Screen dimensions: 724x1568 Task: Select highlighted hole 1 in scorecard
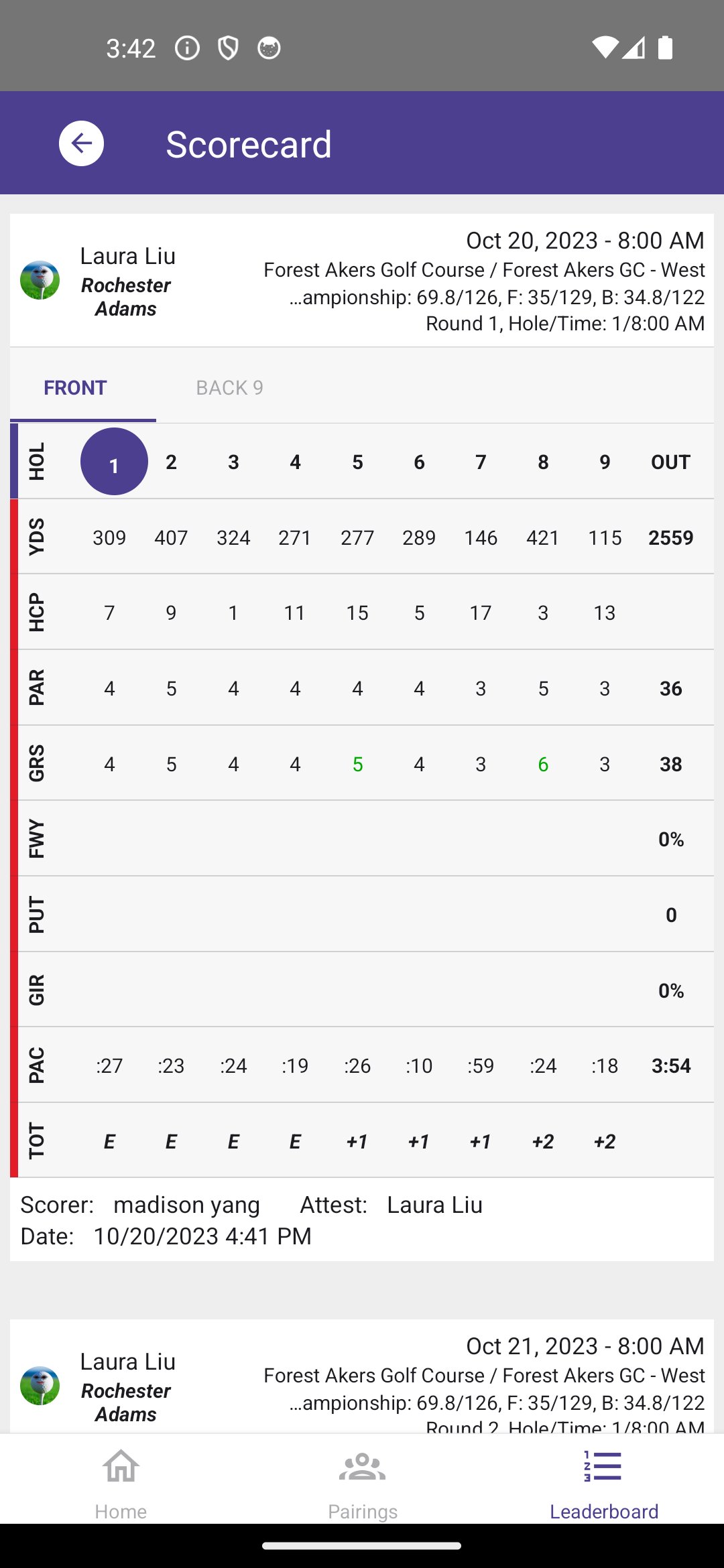(114, 462)
